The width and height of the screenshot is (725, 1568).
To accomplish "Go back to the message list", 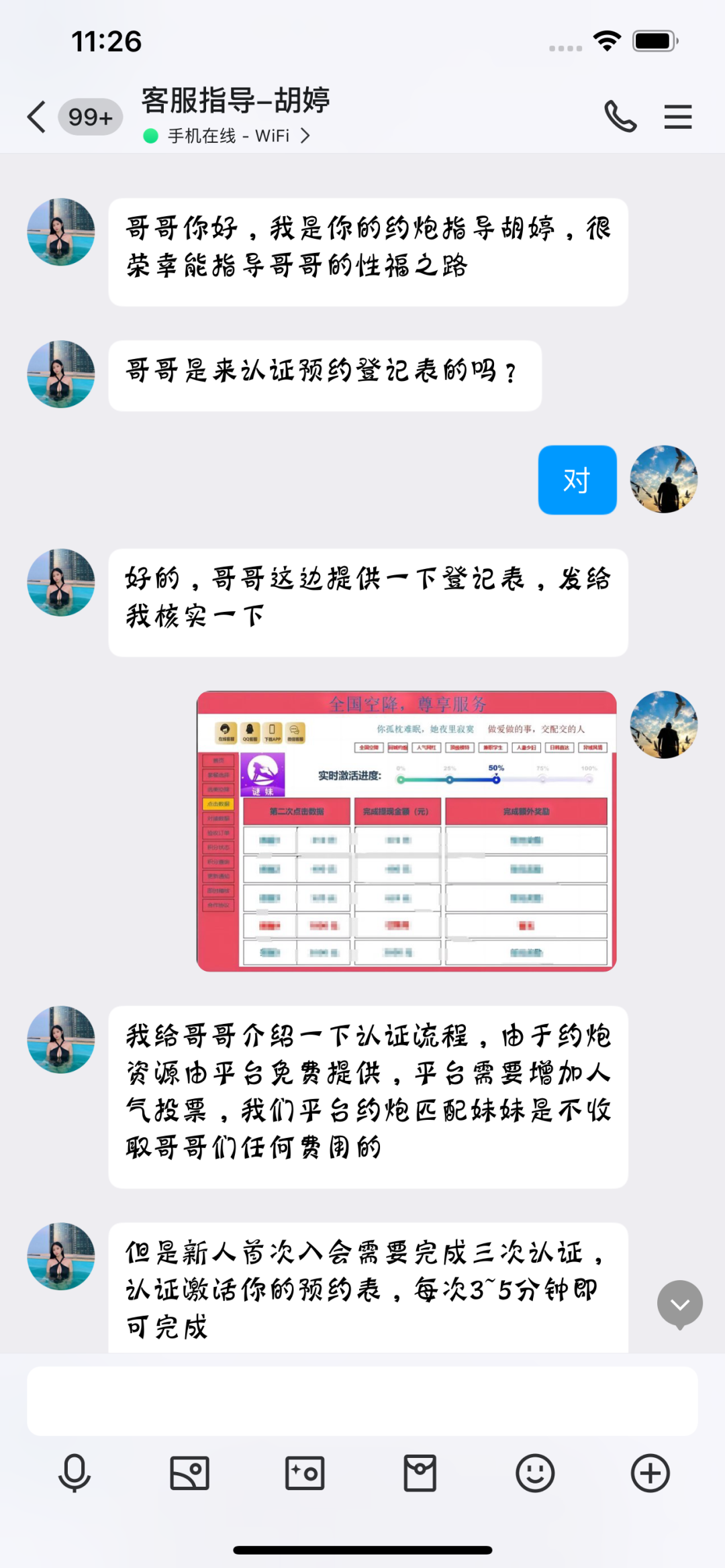I will point(38,117).
